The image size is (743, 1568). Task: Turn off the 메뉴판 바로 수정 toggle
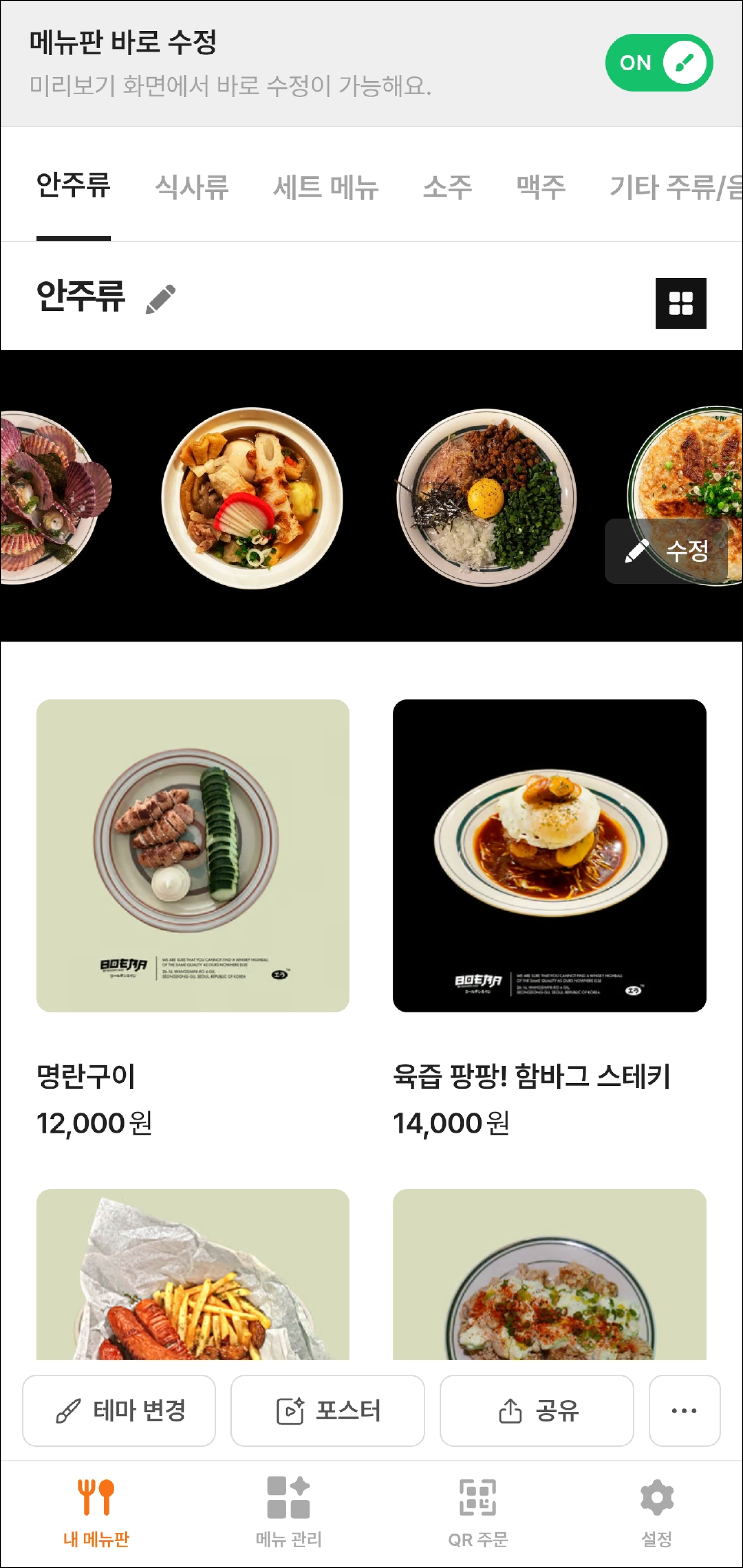(659, 63)
